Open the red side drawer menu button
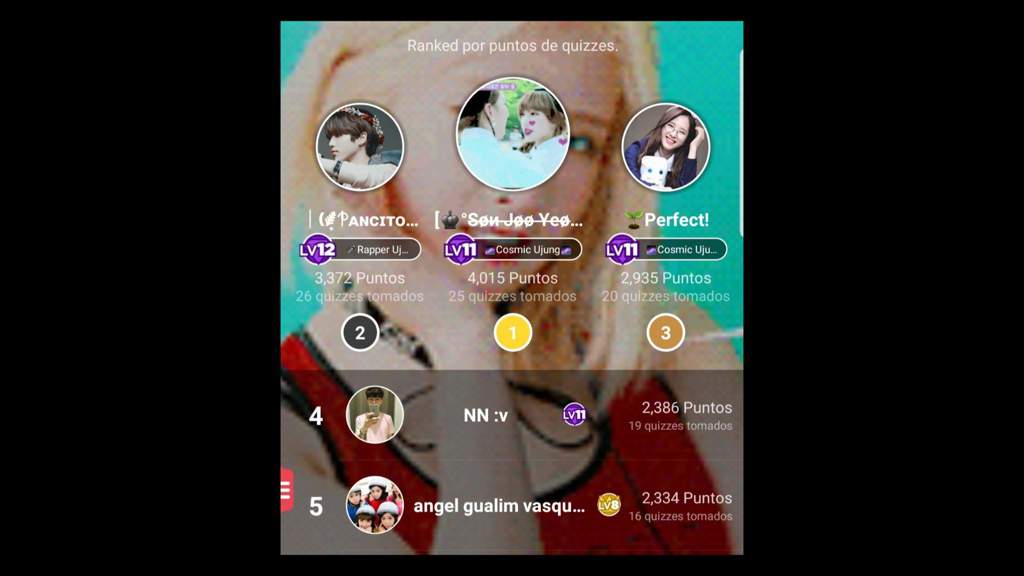1024x576 pixels. coord(287,490)
